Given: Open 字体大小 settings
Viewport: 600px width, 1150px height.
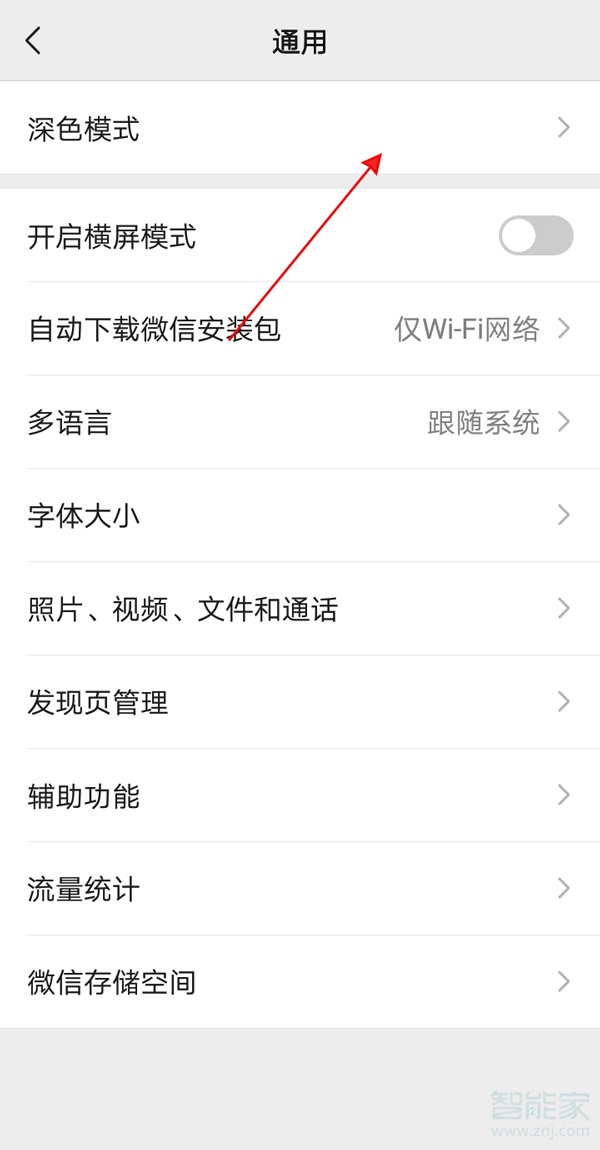Looking at the screenshot, I should tap(300, 515).
